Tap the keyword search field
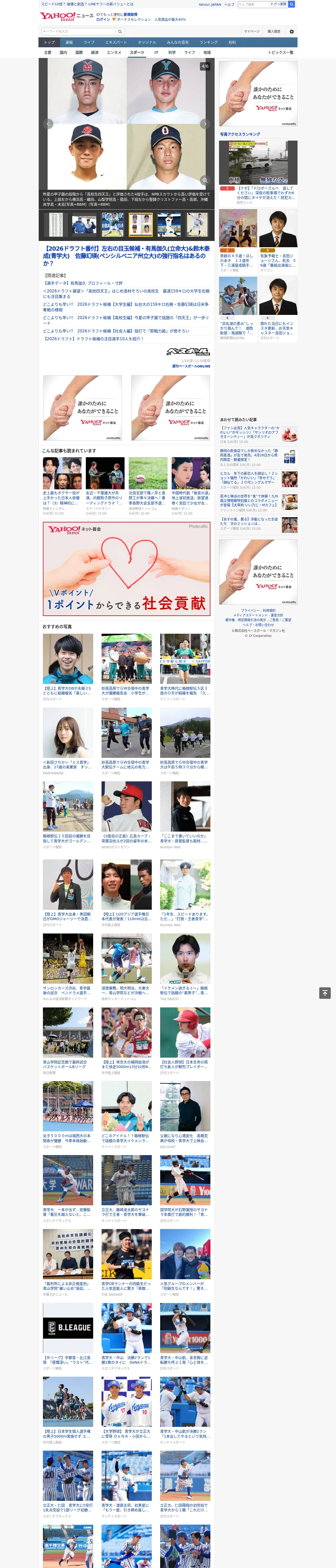The height and width of the screenshot is (1568, 336). pos(79,32)
